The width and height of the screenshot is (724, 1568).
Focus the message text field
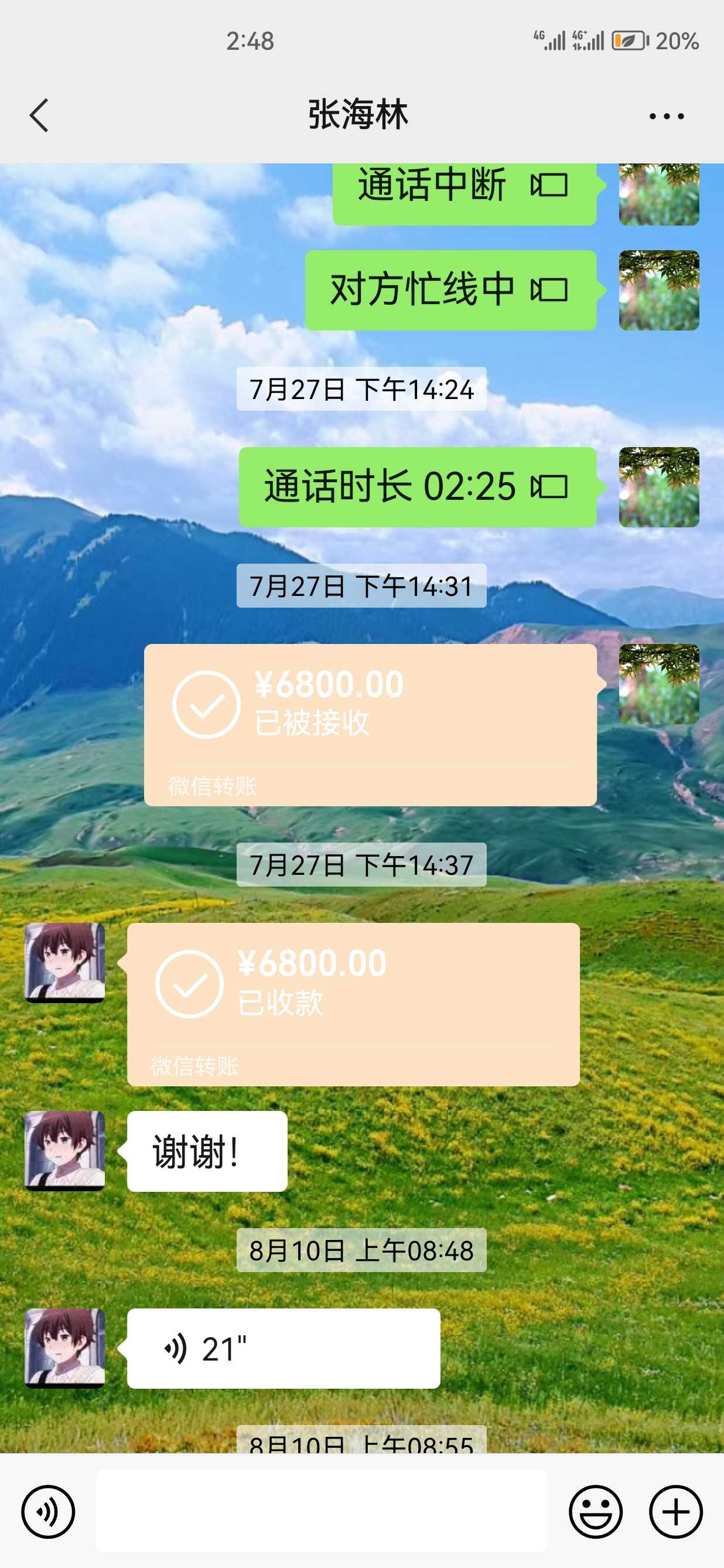[x=321, y=1511]
